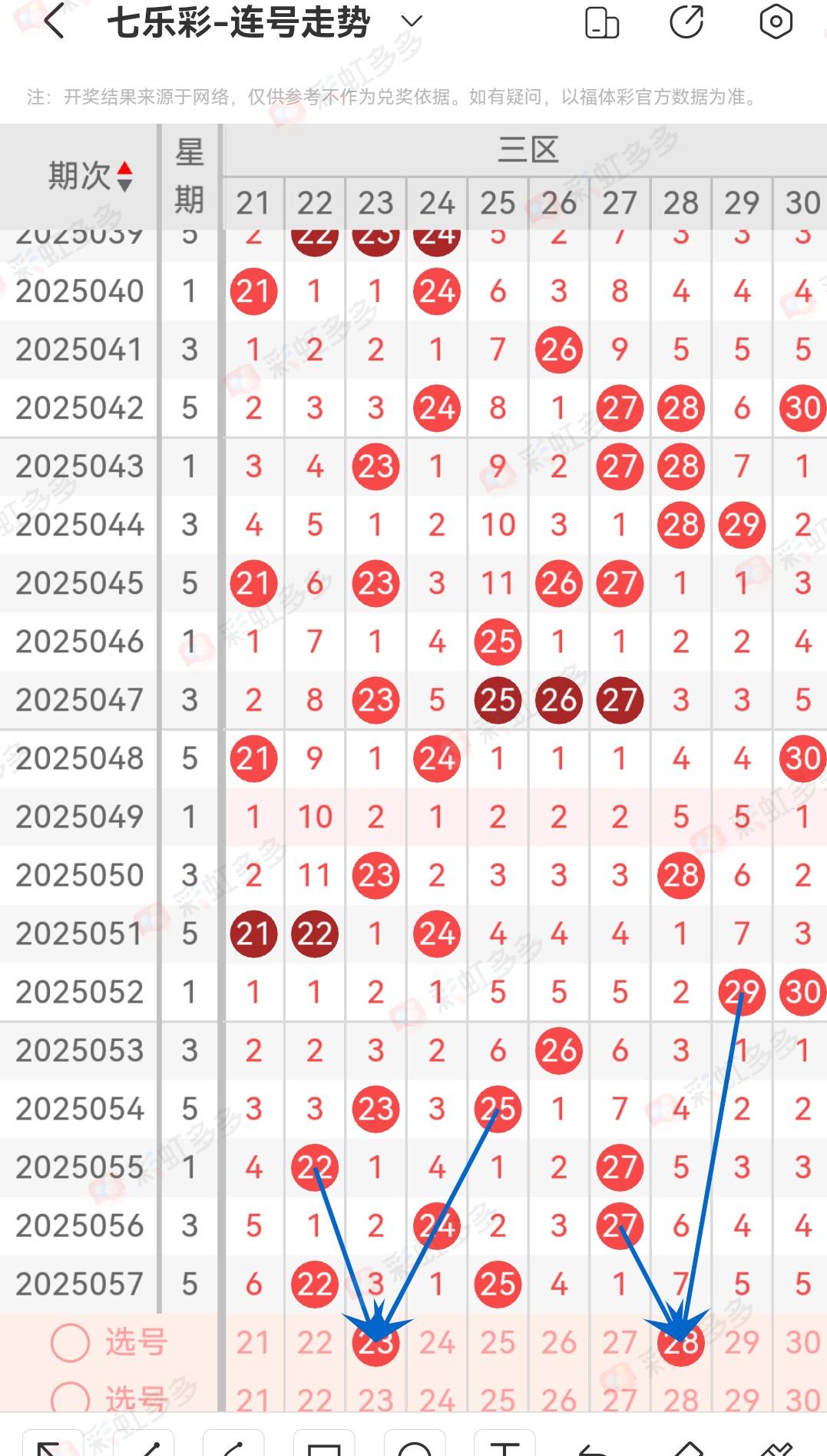Pick number 21 in the first 选号 row
This screenshot has height=1456, width=827.
[253, 1343]
